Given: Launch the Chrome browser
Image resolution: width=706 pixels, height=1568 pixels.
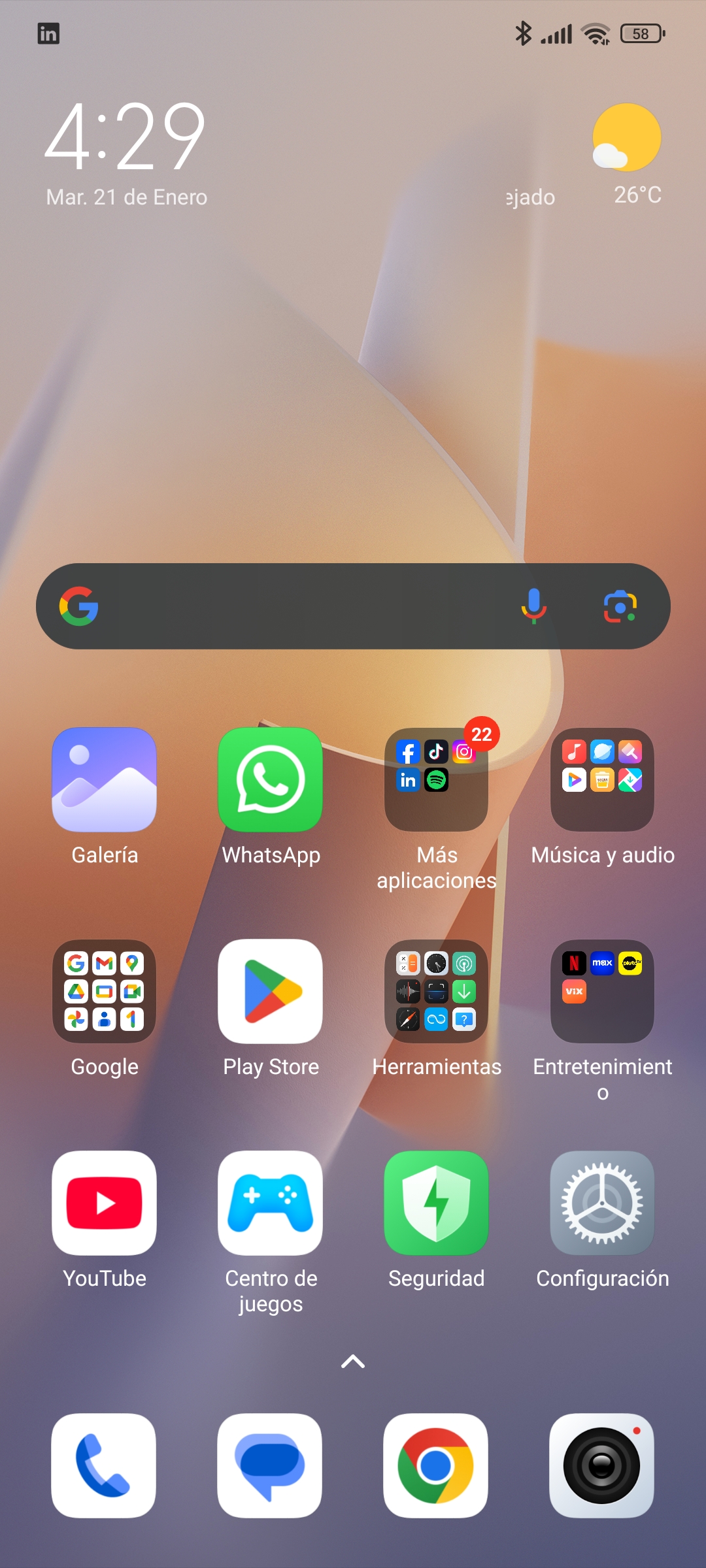Looking at the screenshot, I should click(436, 1465).
